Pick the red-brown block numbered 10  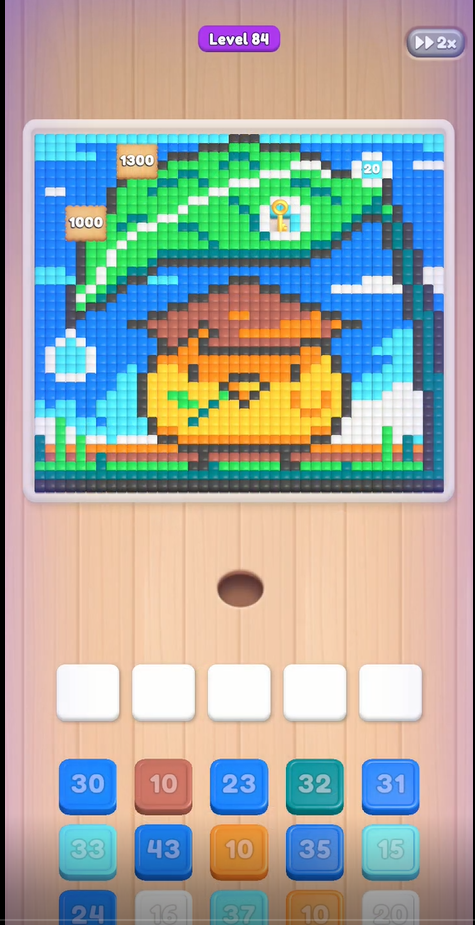tap(163, 786)
